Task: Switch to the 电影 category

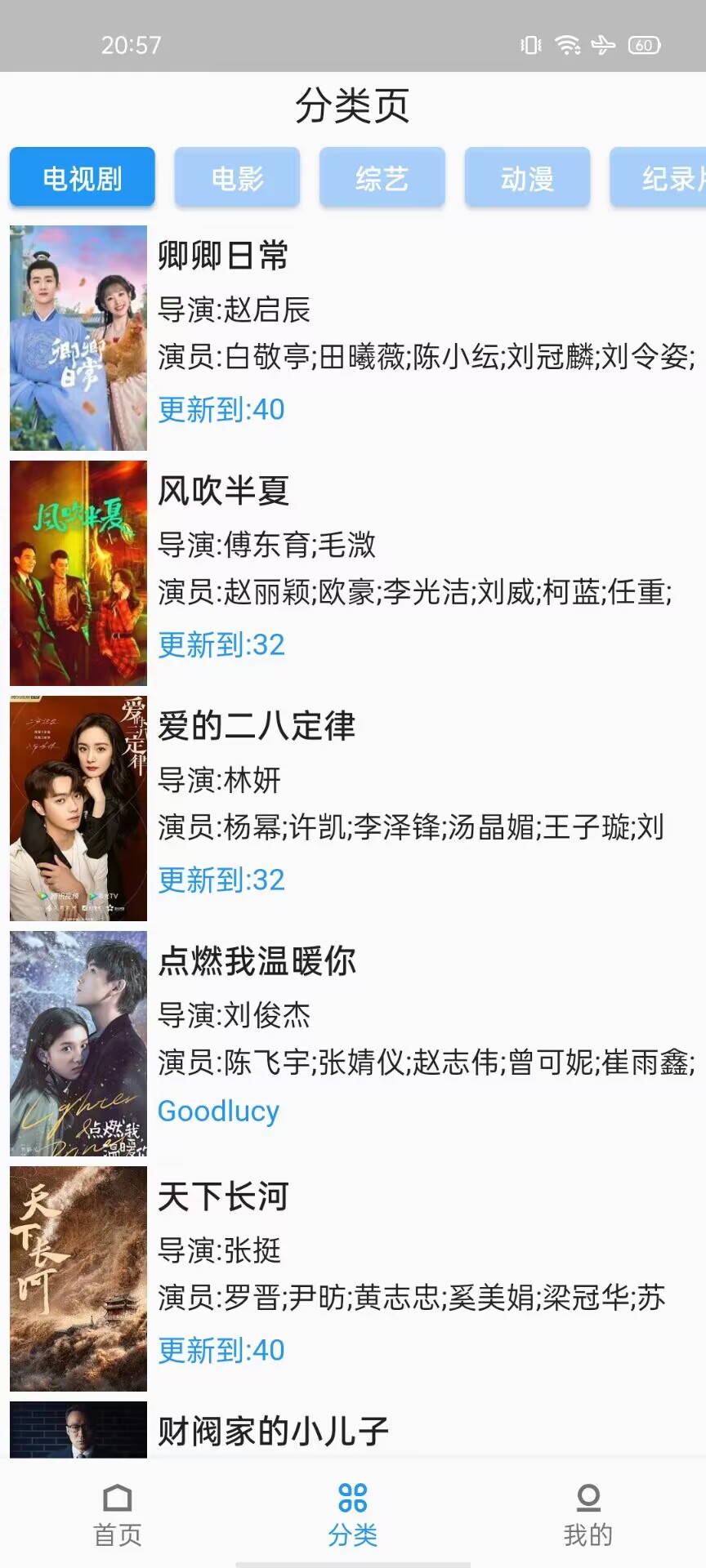Action: tap(237, 177)
